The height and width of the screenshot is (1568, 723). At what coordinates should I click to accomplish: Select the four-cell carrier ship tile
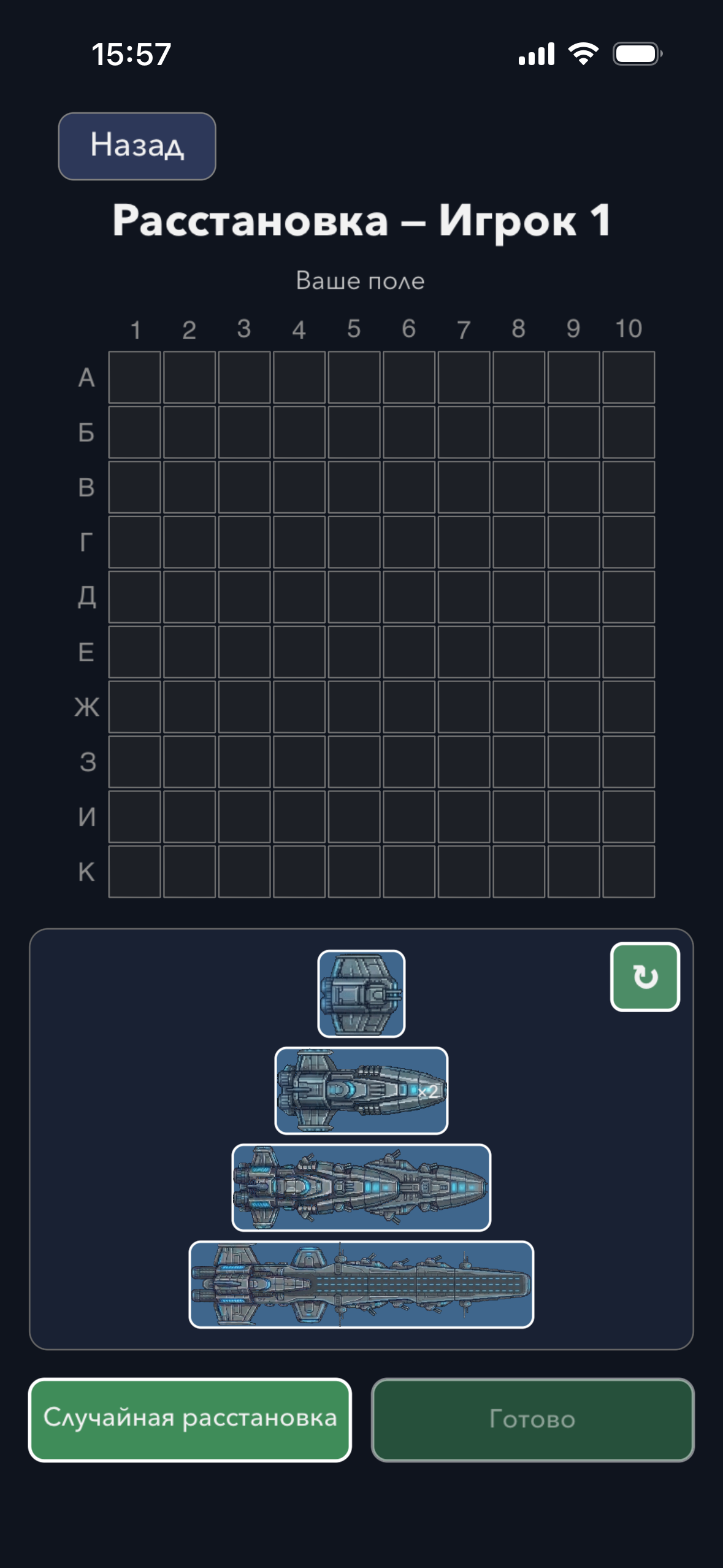pos(361,1285)
